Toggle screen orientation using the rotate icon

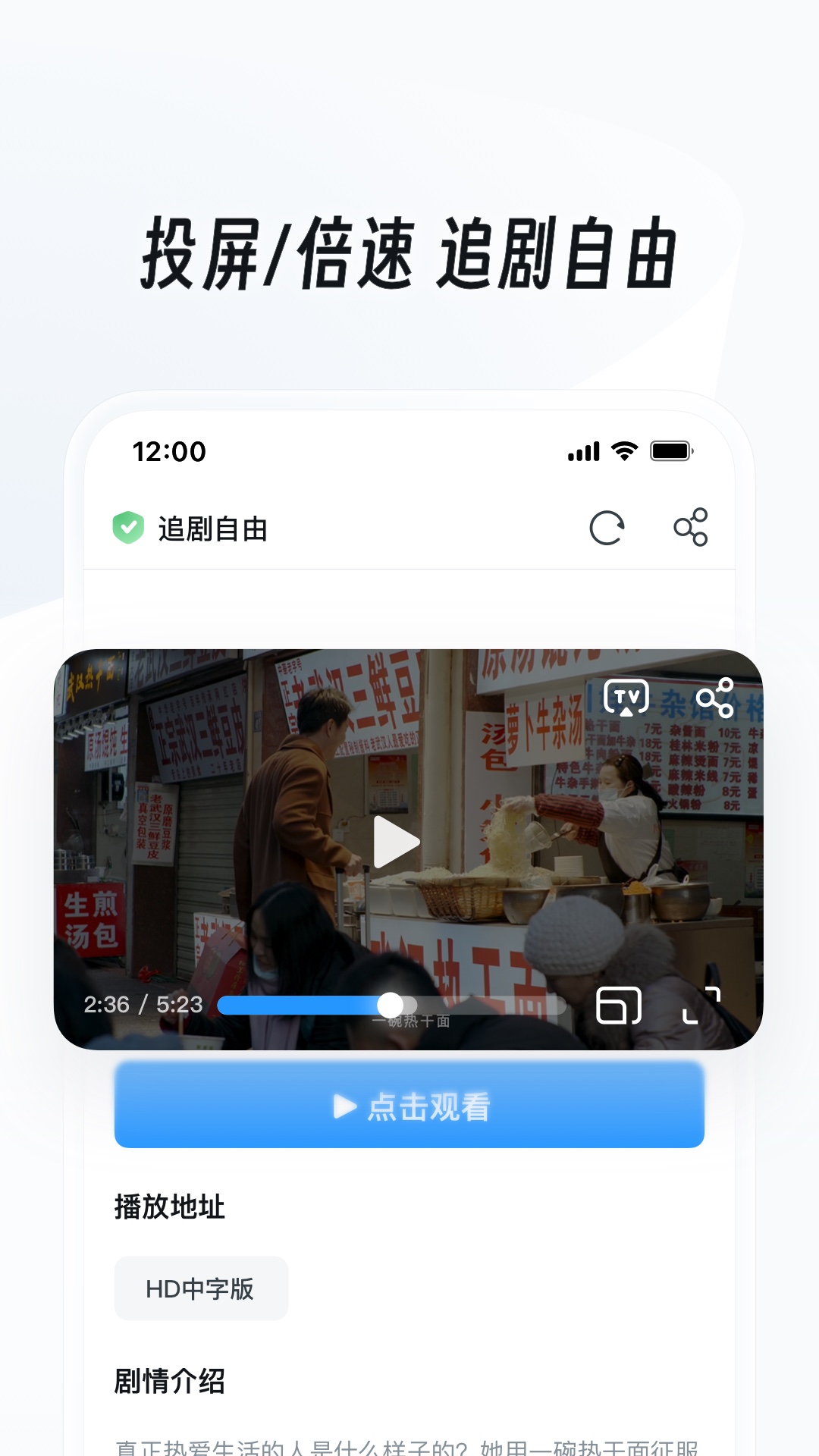pyautogui.click(x=618, y=1006)
